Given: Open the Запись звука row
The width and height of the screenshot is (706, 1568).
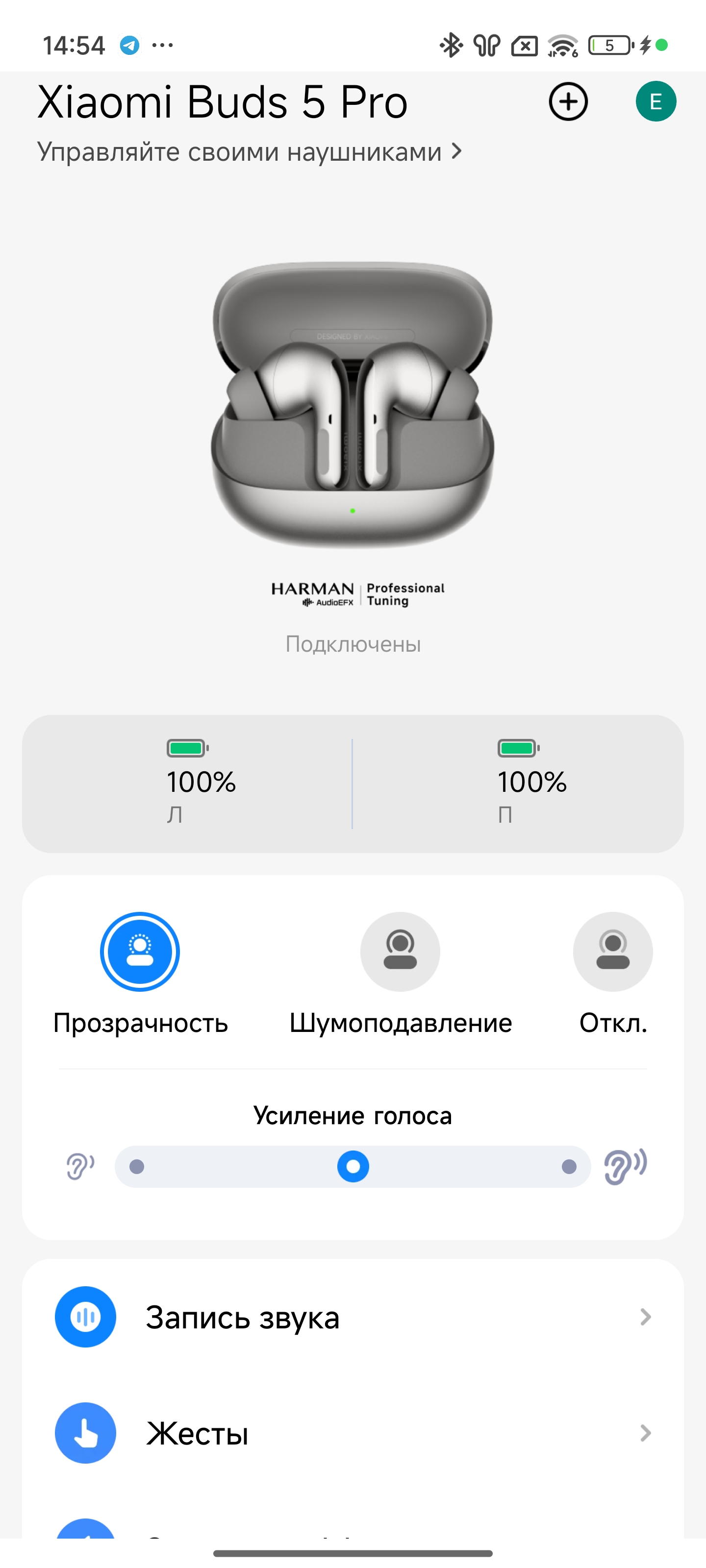Looking at the screenshot, I should (353, 1317).
